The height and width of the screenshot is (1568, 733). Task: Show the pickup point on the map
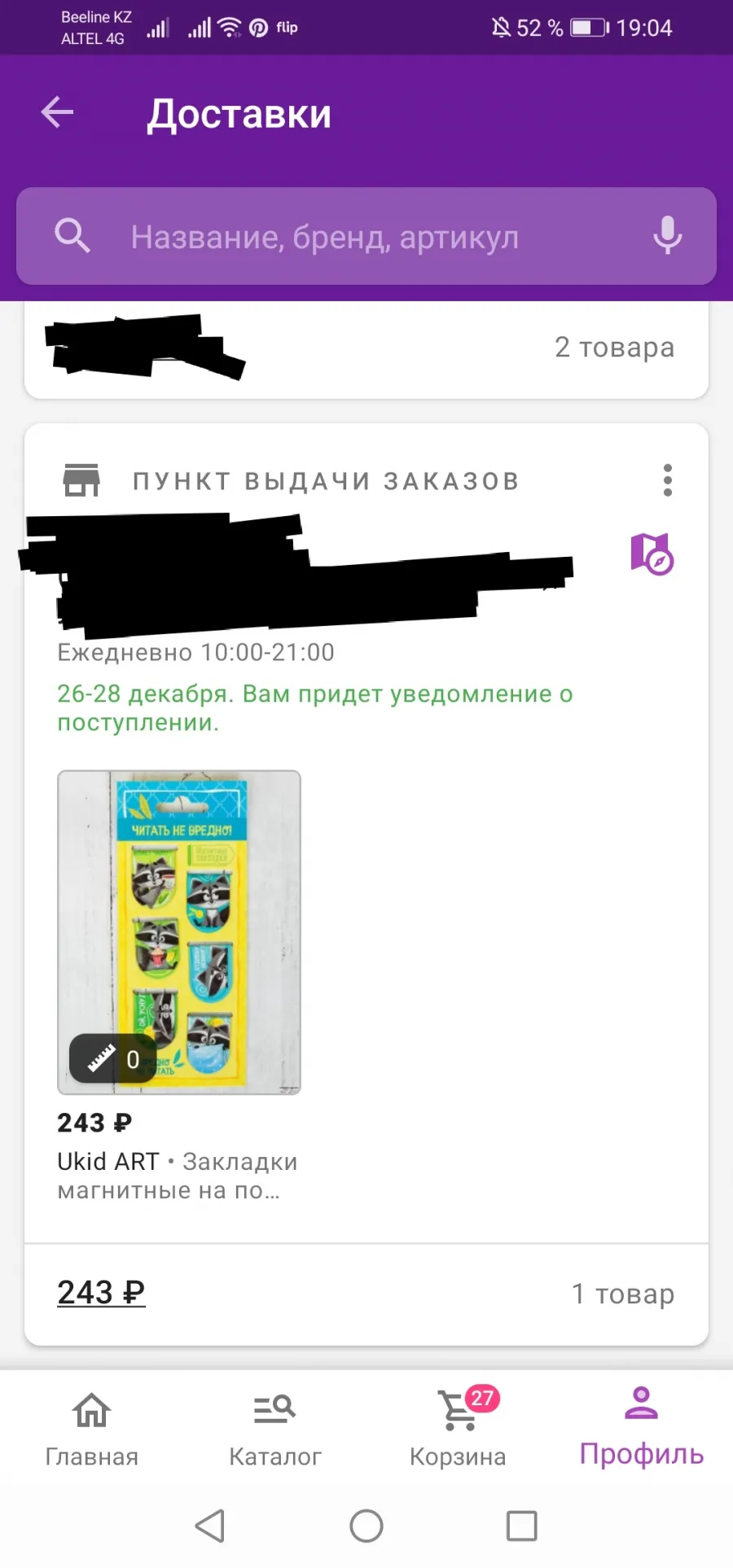(x=652, y=554)
